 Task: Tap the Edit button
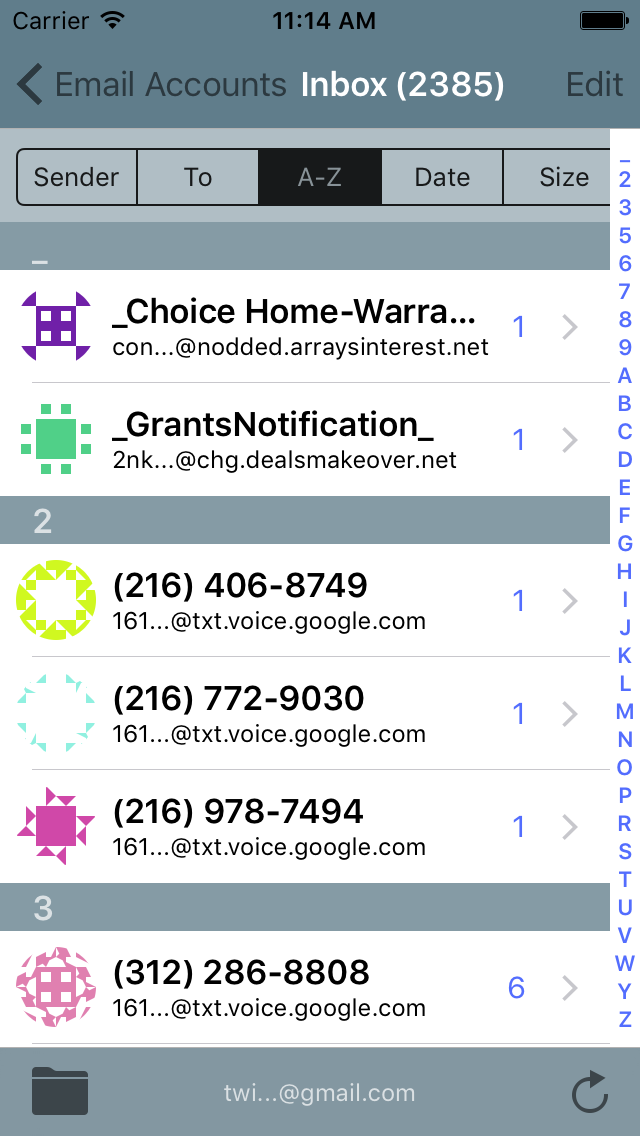[594, 85]
